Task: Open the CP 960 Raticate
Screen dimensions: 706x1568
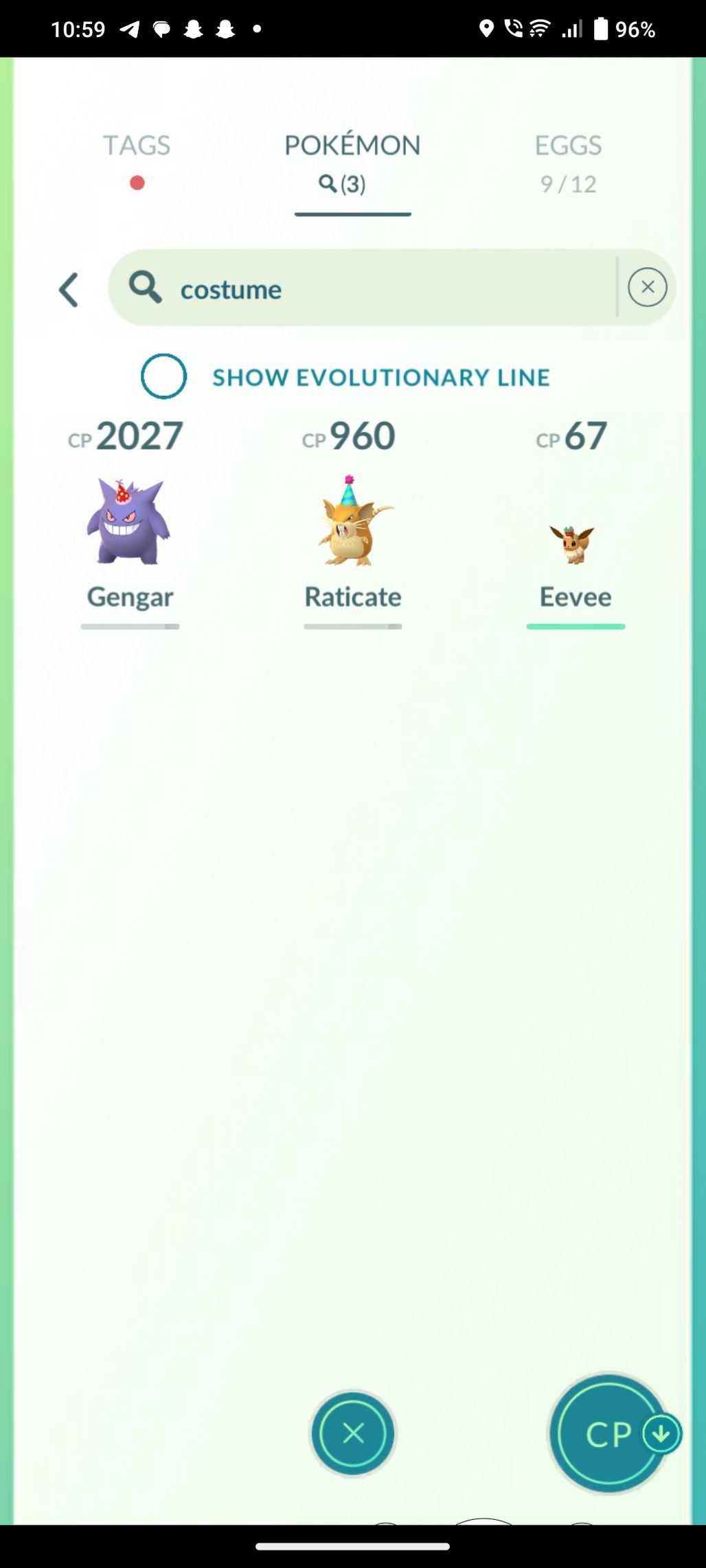Action: (352, 523)
